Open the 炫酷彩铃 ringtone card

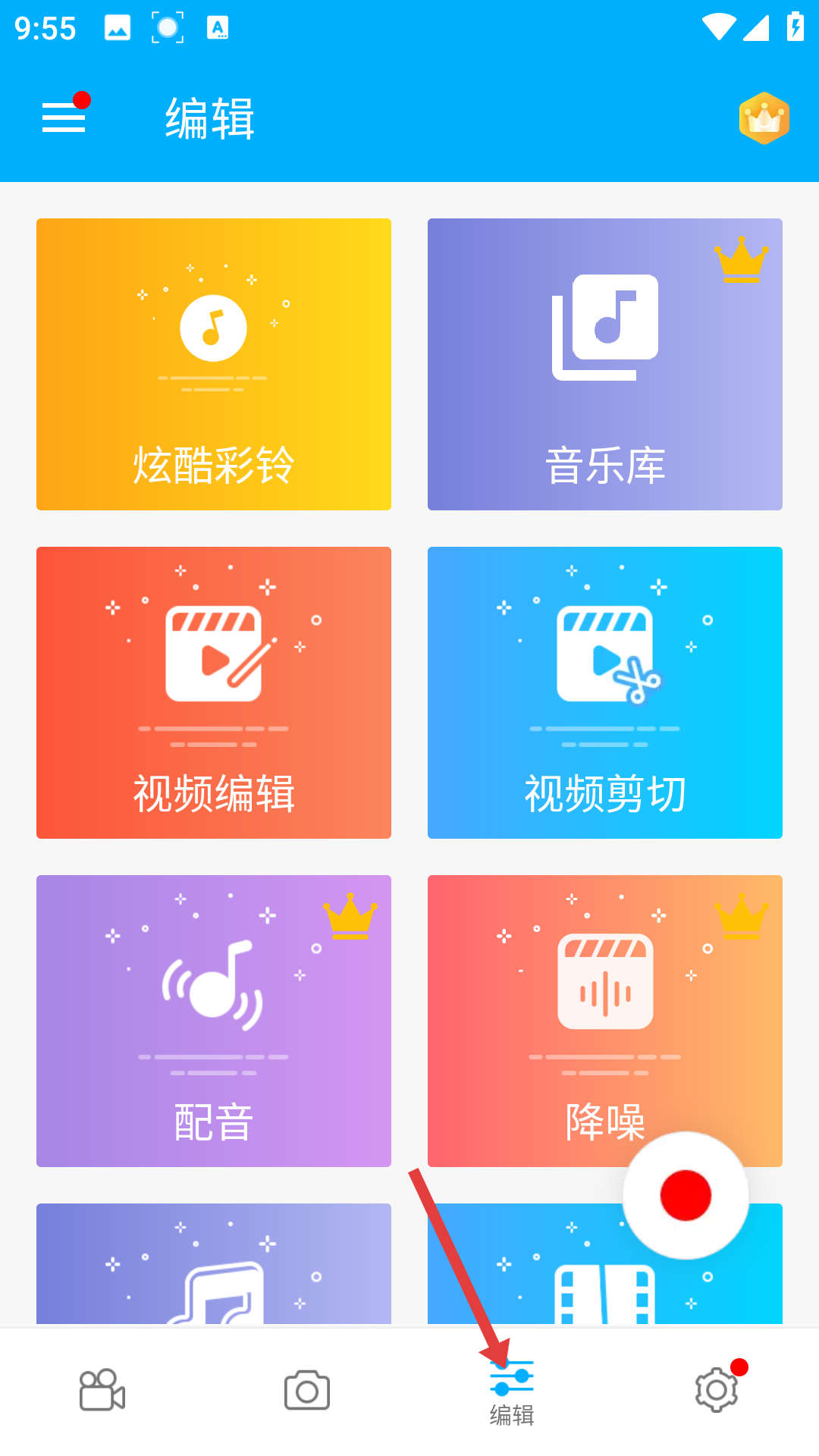[214, 364]
